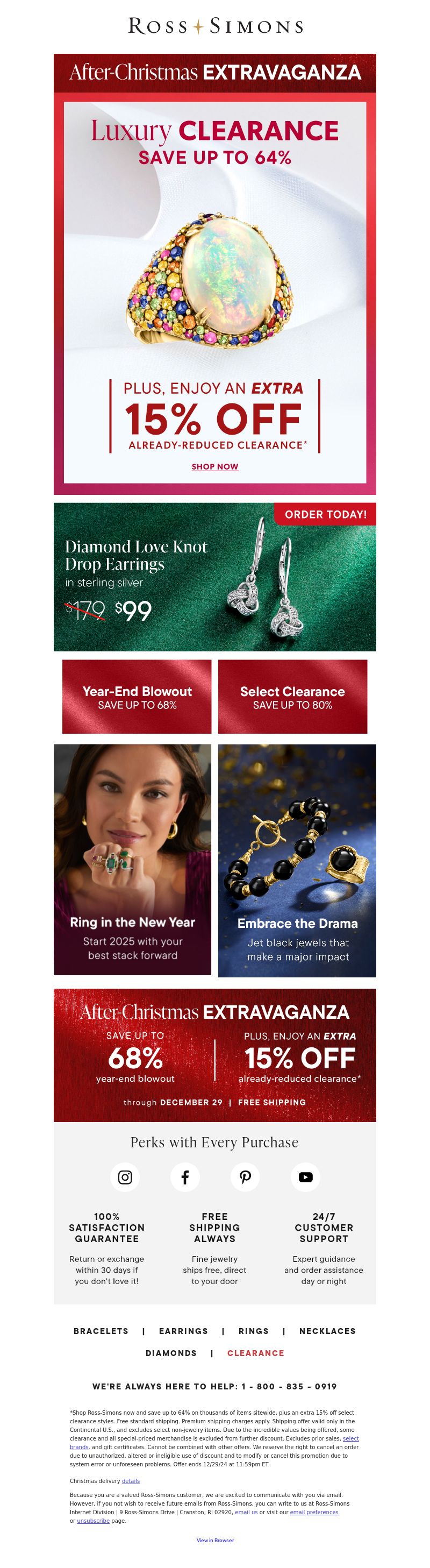Screen dimensions: 430x1568
Task: Select View in Browser
Action: (x=214, y=1540)
